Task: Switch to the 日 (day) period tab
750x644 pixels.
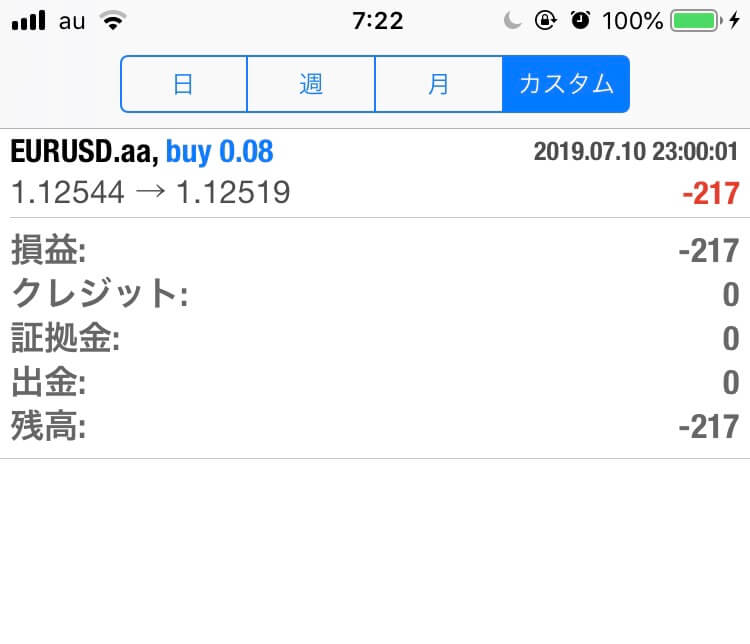Action: tap(184, 84)
